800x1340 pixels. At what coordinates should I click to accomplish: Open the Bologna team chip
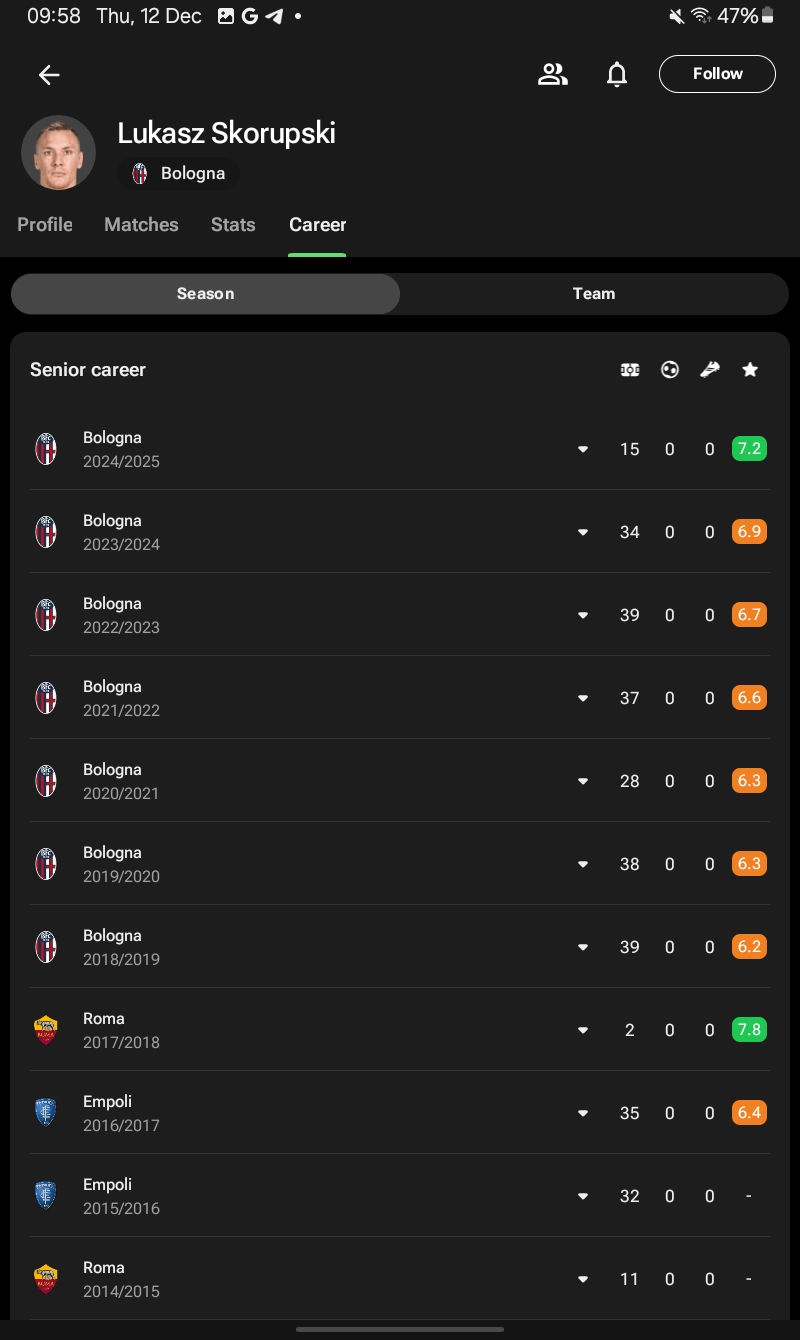(178, 173)
